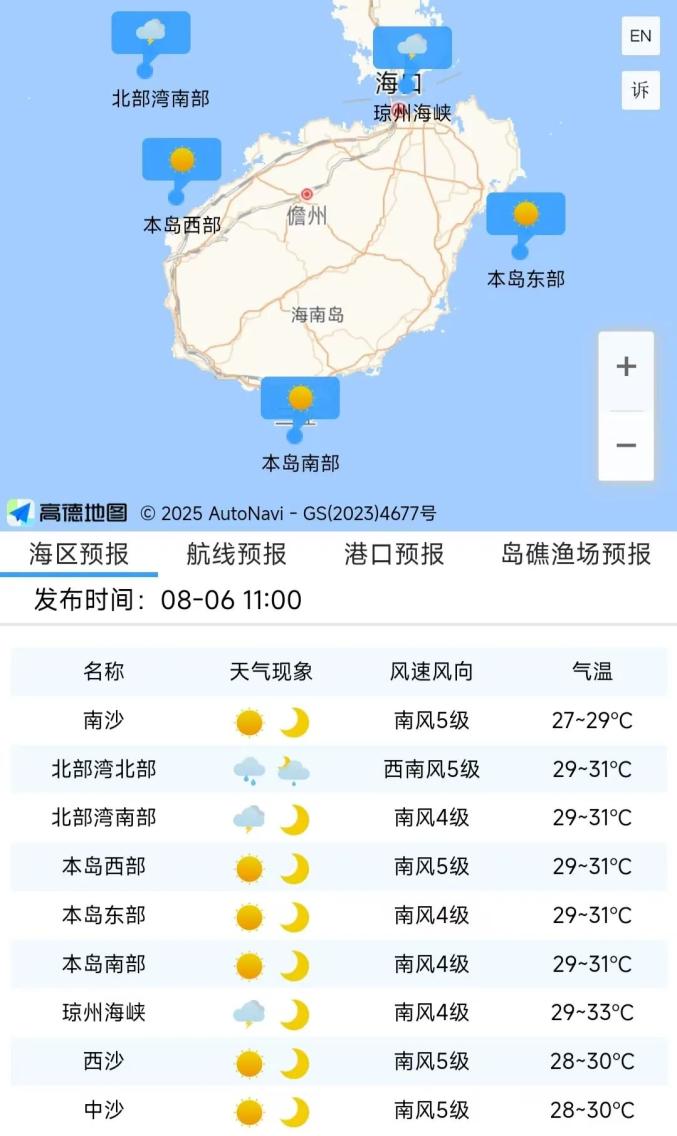Open the 本岛南部 weather marker
This screenshot has height=1136, width=677.
pos(300,398)
